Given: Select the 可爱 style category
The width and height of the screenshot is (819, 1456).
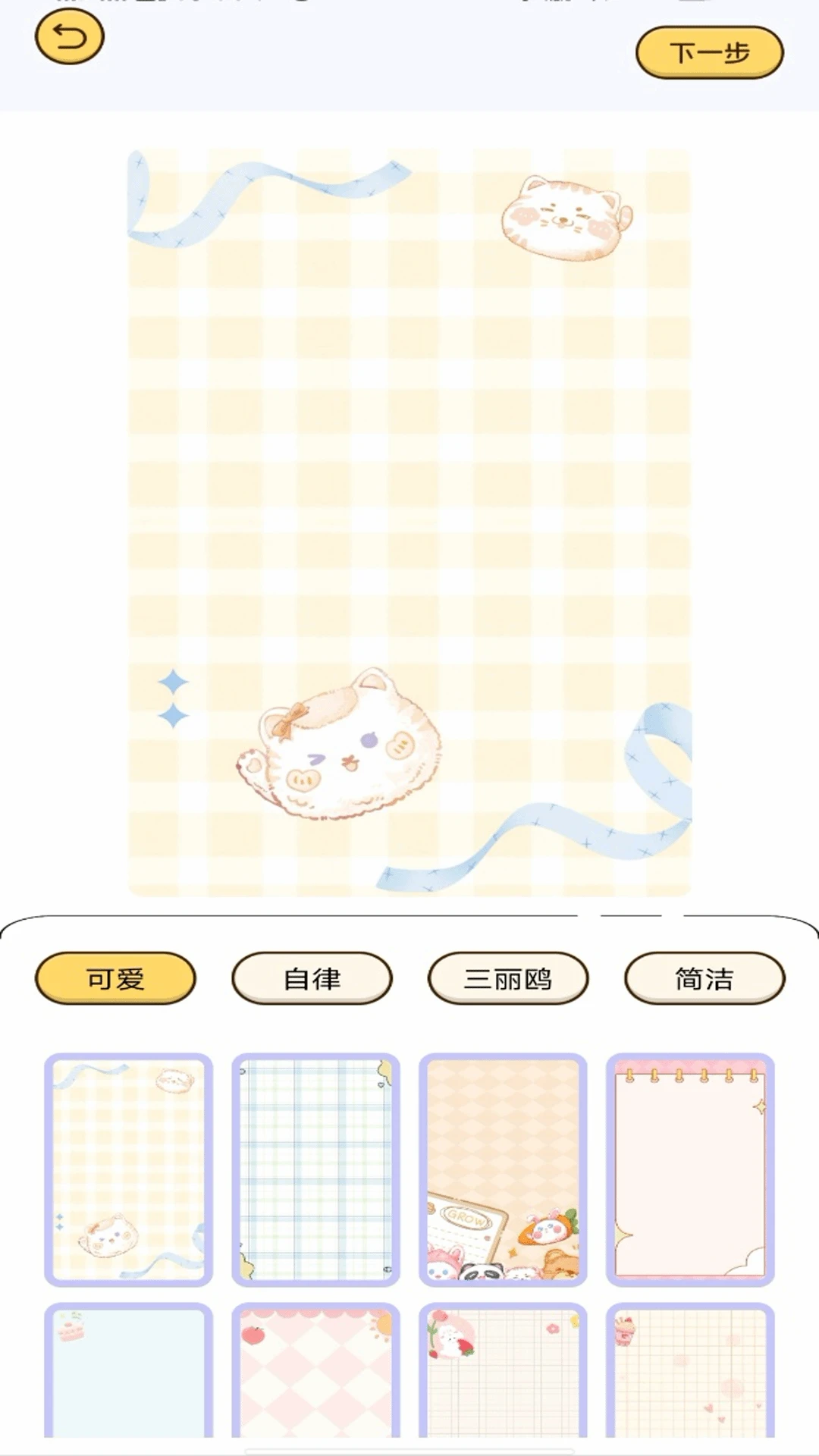Looking at the screenshot, I should (x=115, y=978).
